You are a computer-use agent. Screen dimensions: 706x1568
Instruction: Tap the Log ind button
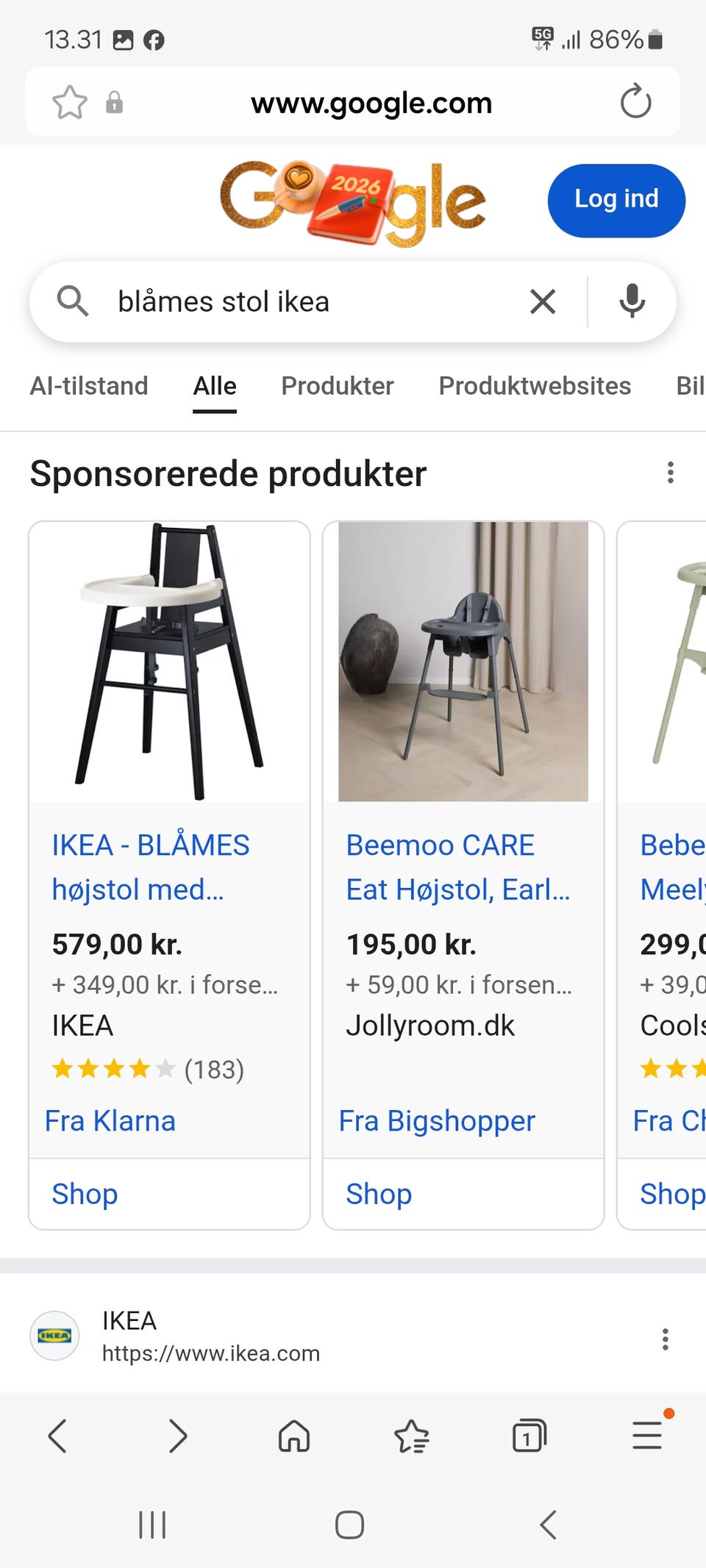(616, 199)
